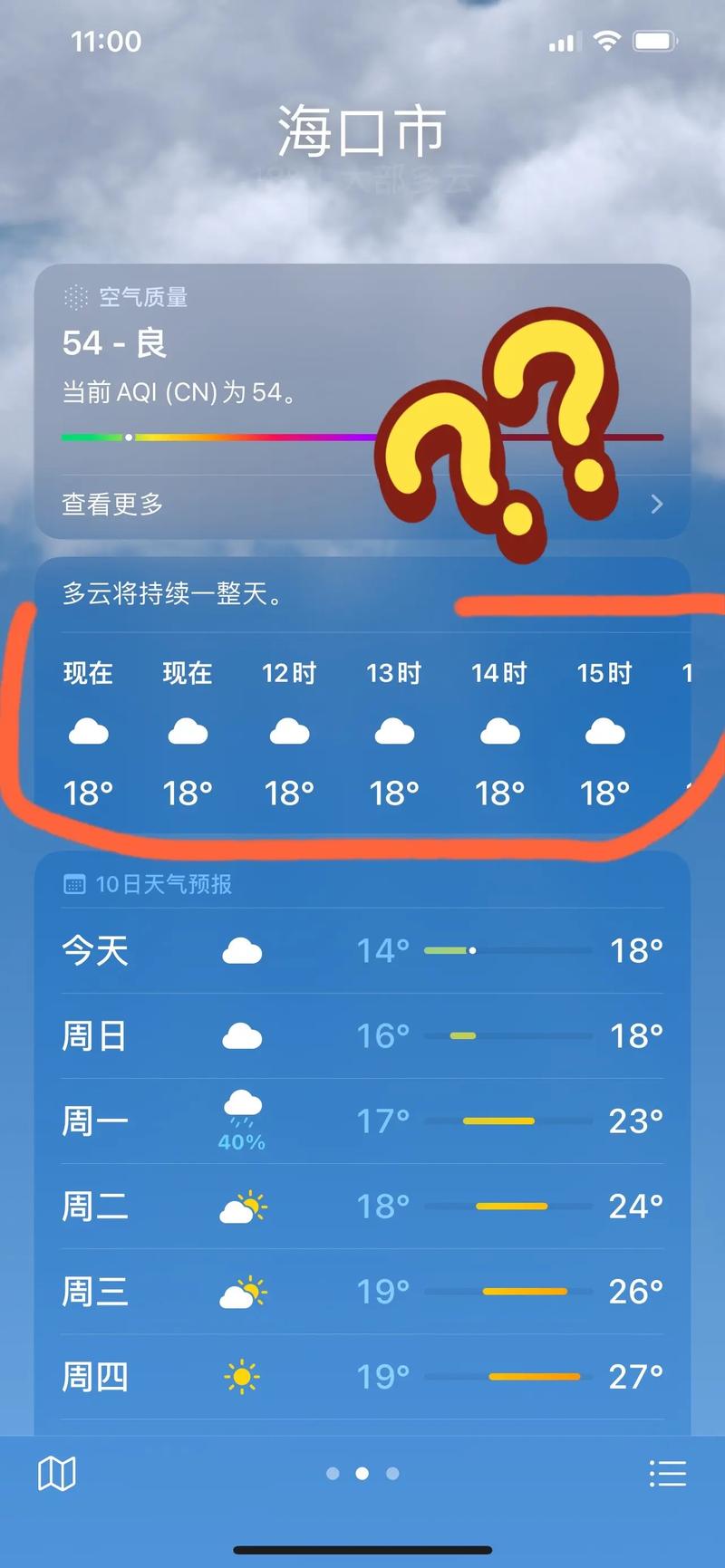Tap the partly cloudy icon for 周二
The height and width of the screenshot is (1568, 725).
click(241, 1207)
